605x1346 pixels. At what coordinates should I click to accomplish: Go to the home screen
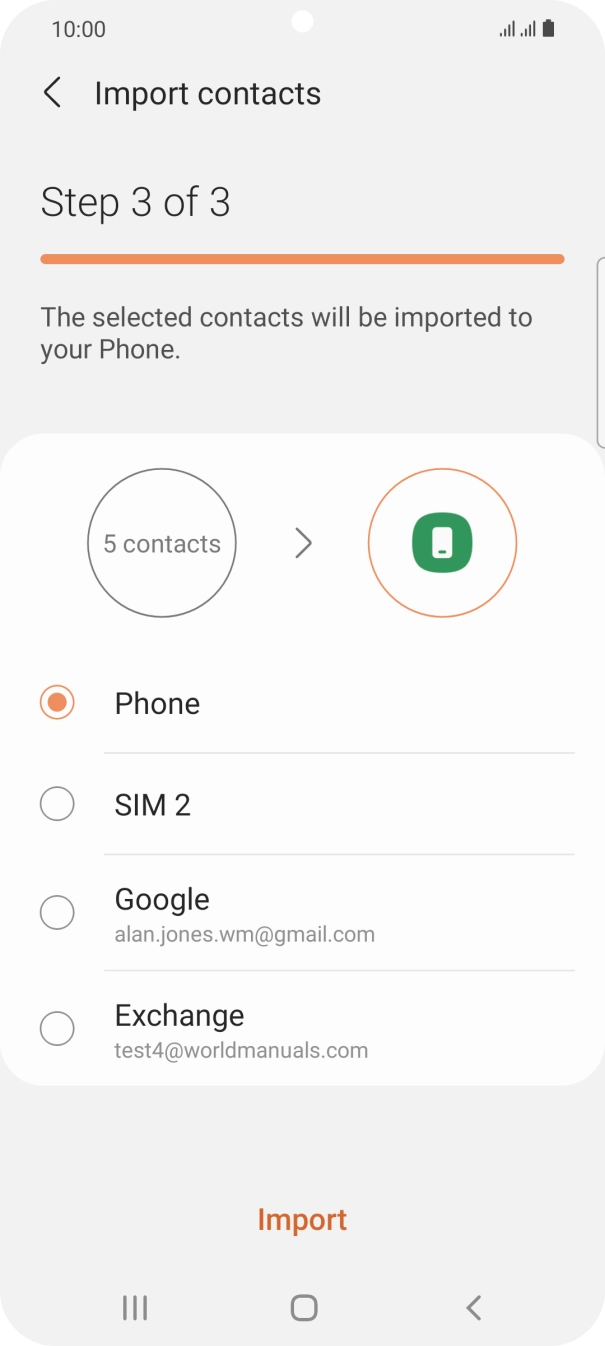303,1307
